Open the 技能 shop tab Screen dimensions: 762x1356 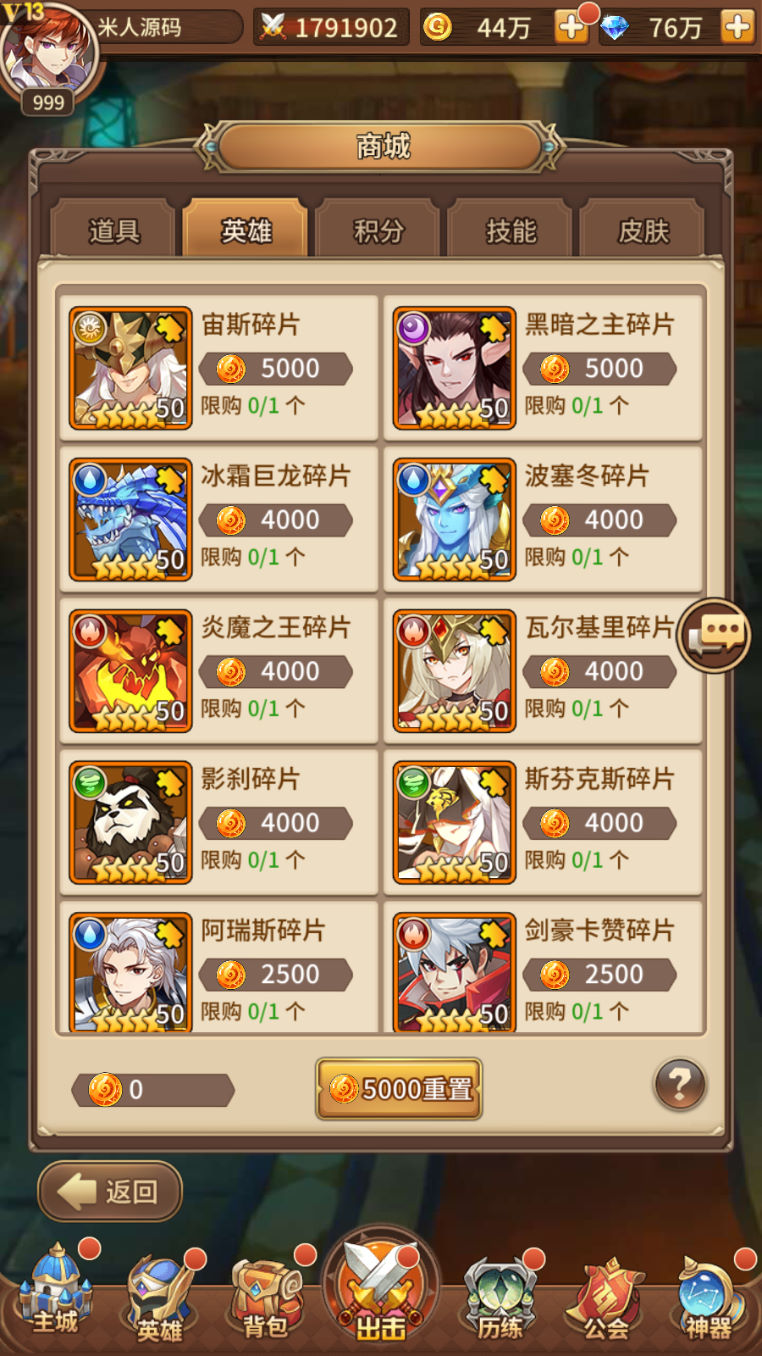click(x=511, y=231)
